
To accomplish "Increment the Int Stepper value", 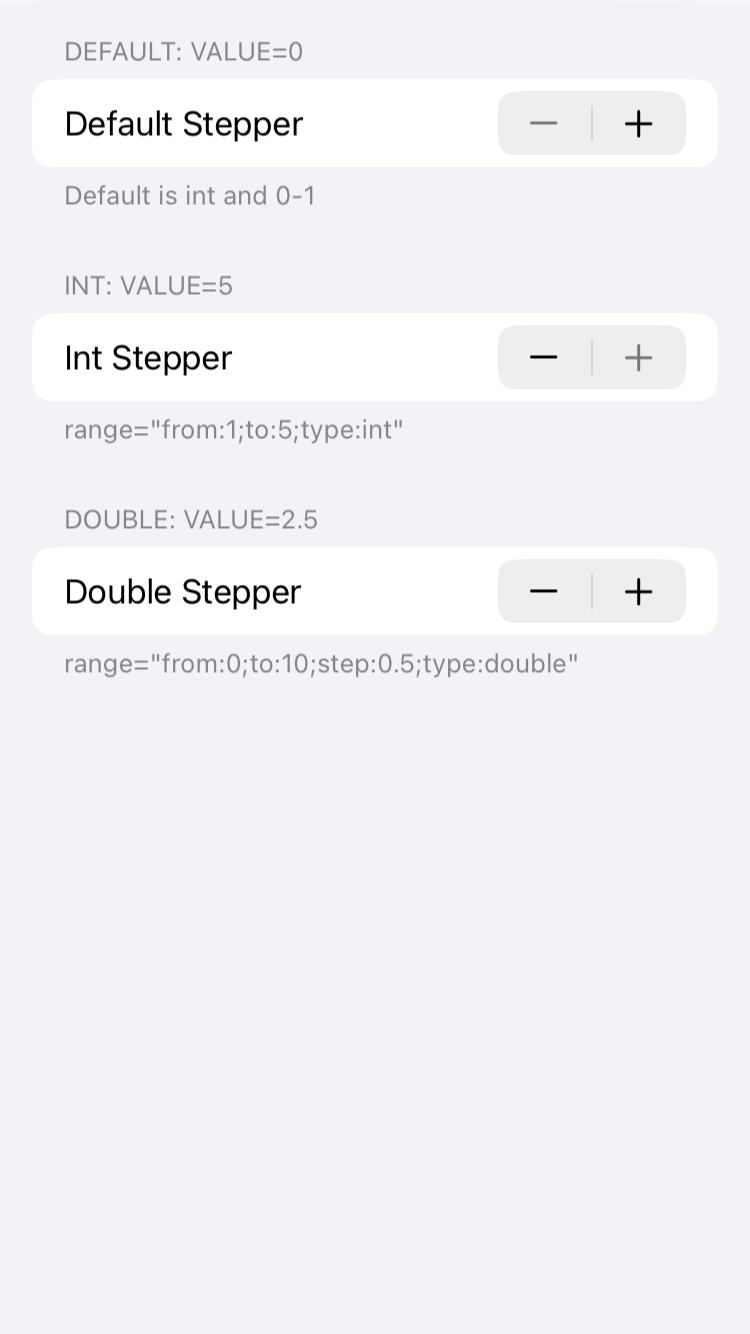I will click(638, 357).
